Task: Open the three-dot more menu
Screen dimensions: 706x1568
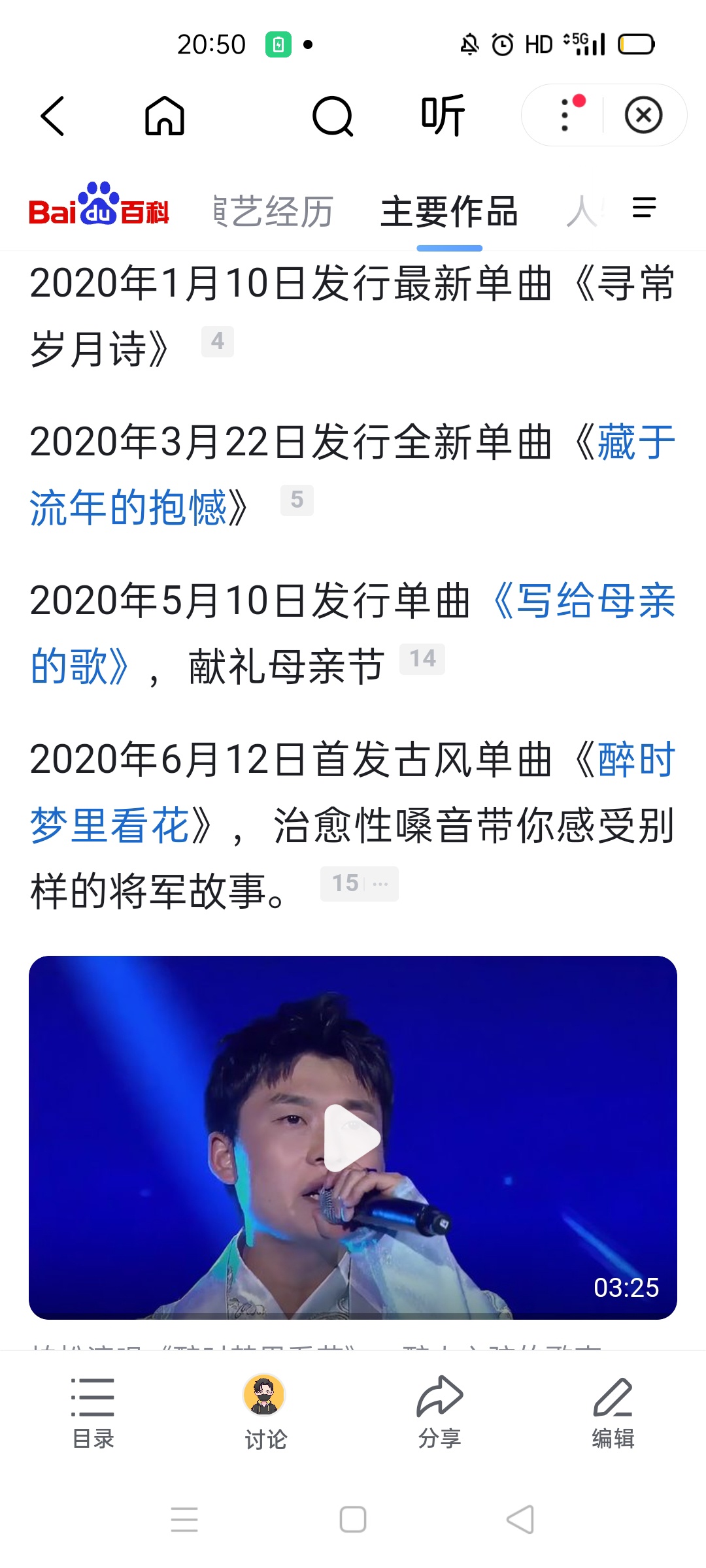Action: click(x=565, y=115)
